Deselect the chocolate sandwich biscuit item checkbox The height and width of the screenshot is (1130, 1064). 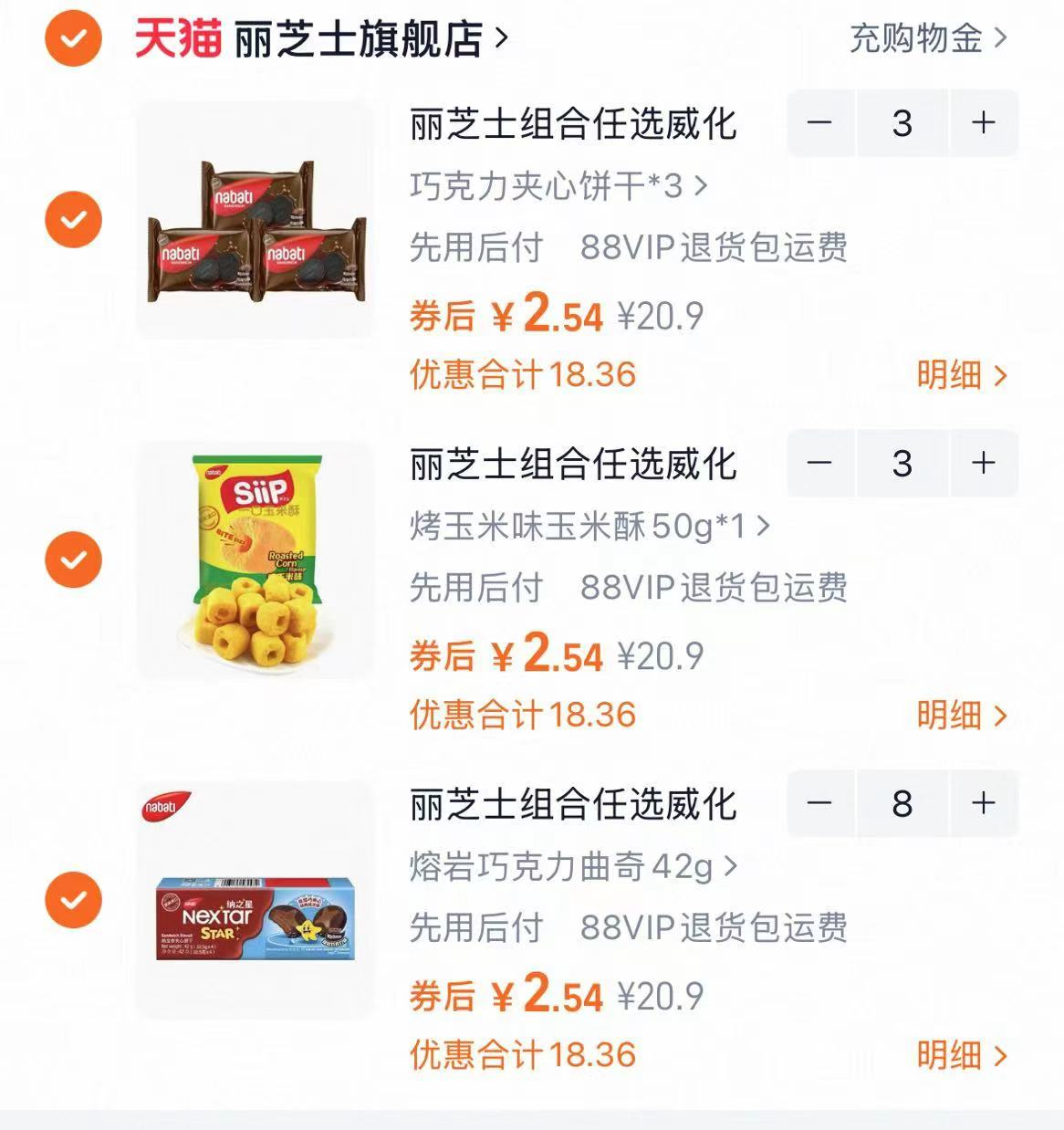coord(72,217)
